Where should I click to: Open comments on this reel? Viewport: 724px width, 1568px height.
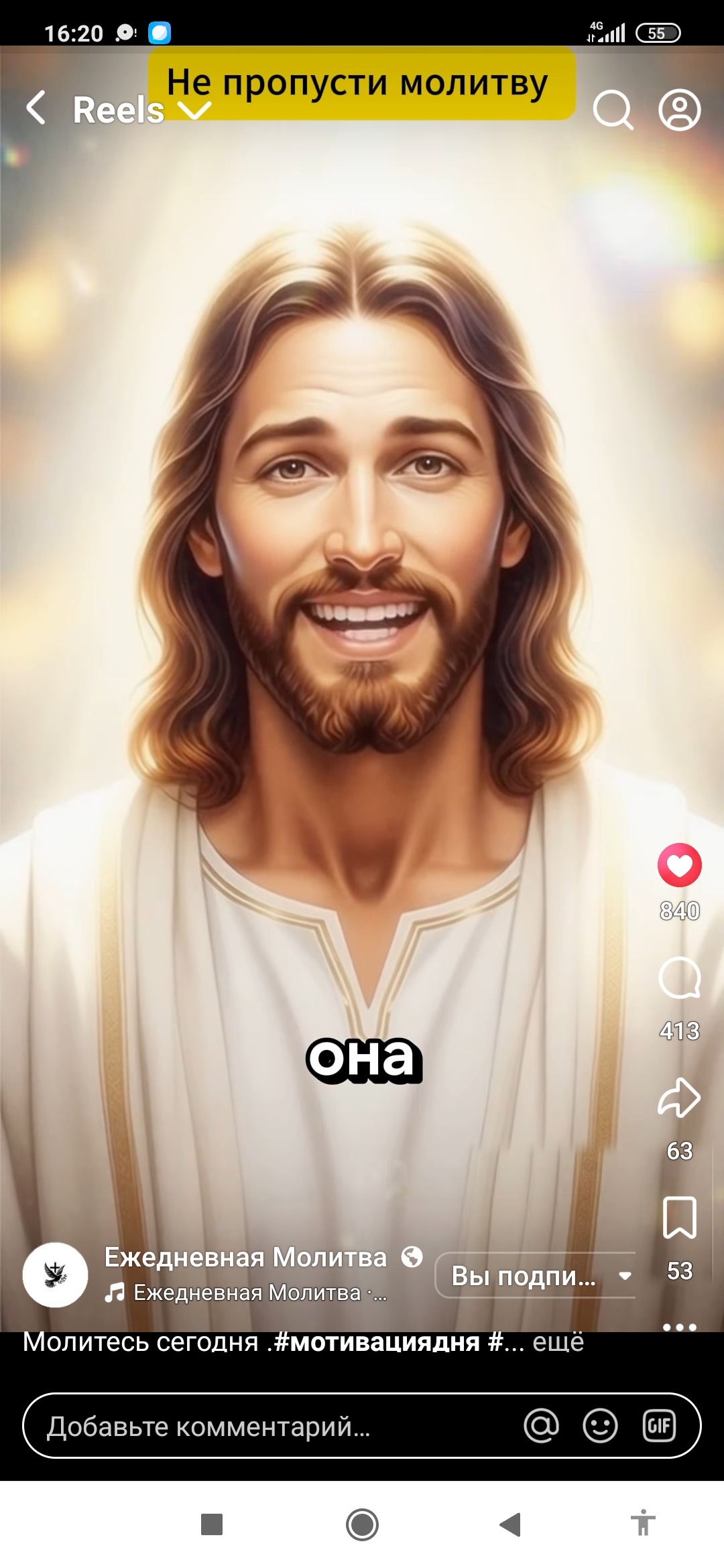(679, 978)
